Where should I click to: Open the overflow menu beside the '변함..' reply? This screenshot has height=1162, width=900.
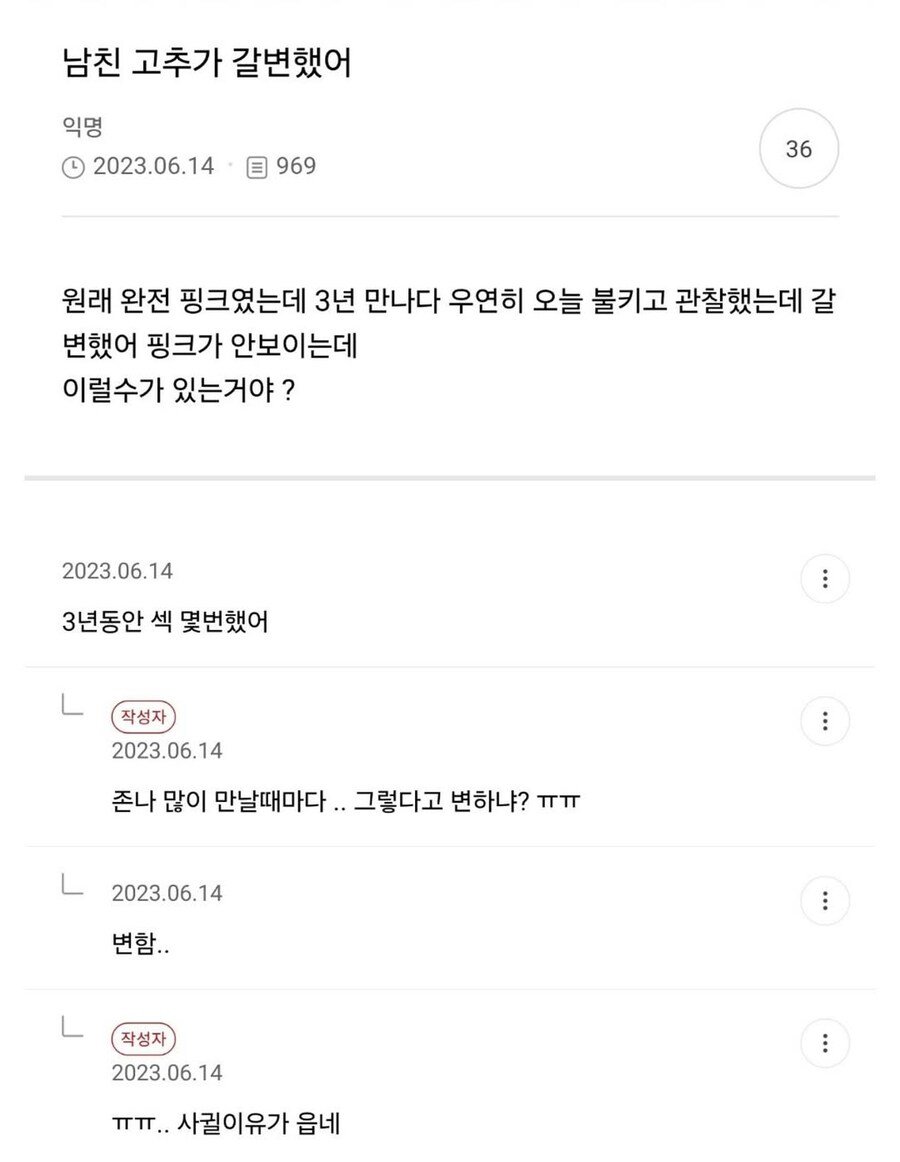click(825, 901)
